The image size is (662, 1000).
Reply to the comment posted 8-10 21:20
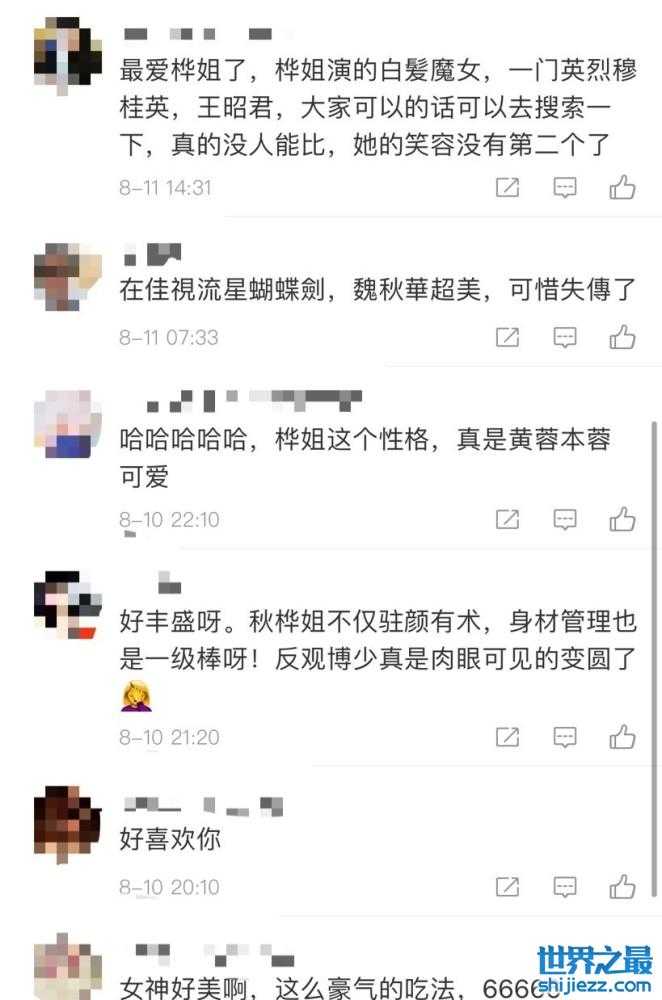565,737
